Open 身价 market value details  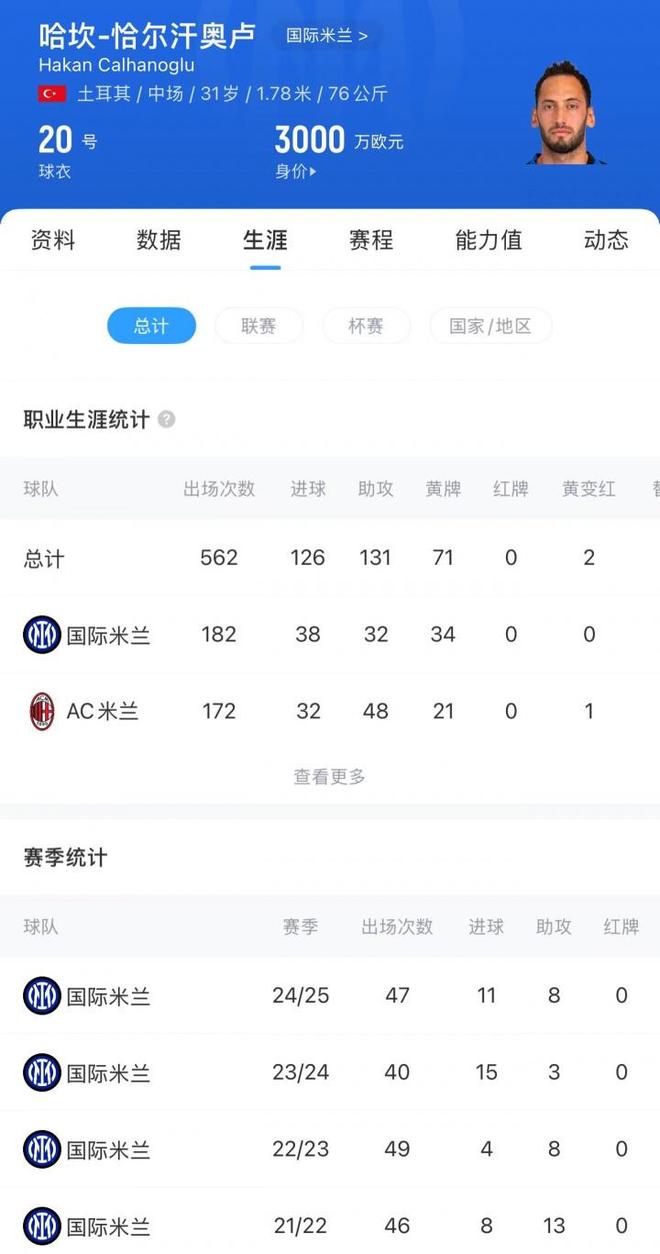point(296,171)
